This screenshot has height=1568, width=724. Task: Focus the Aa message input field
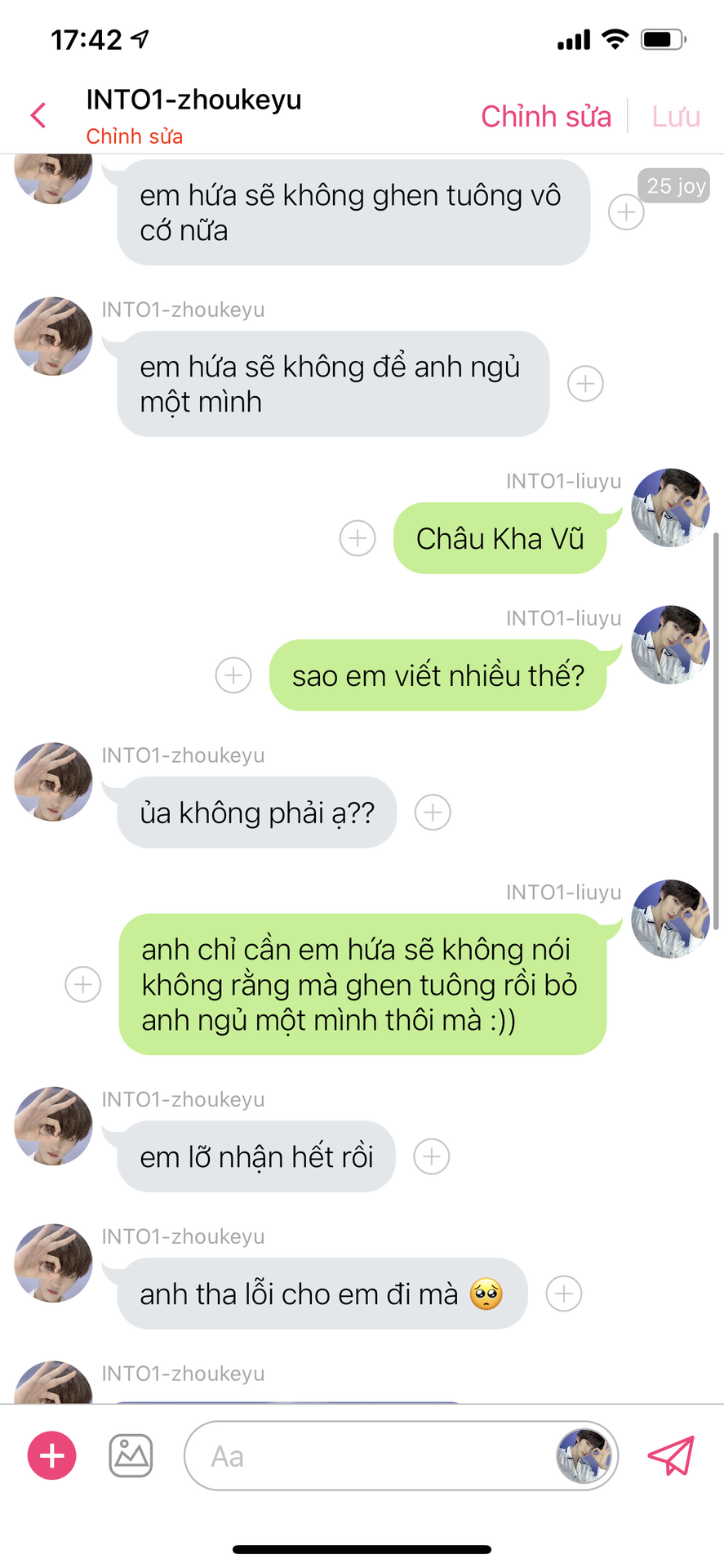pyautogui.click(x=367, y=1456)
